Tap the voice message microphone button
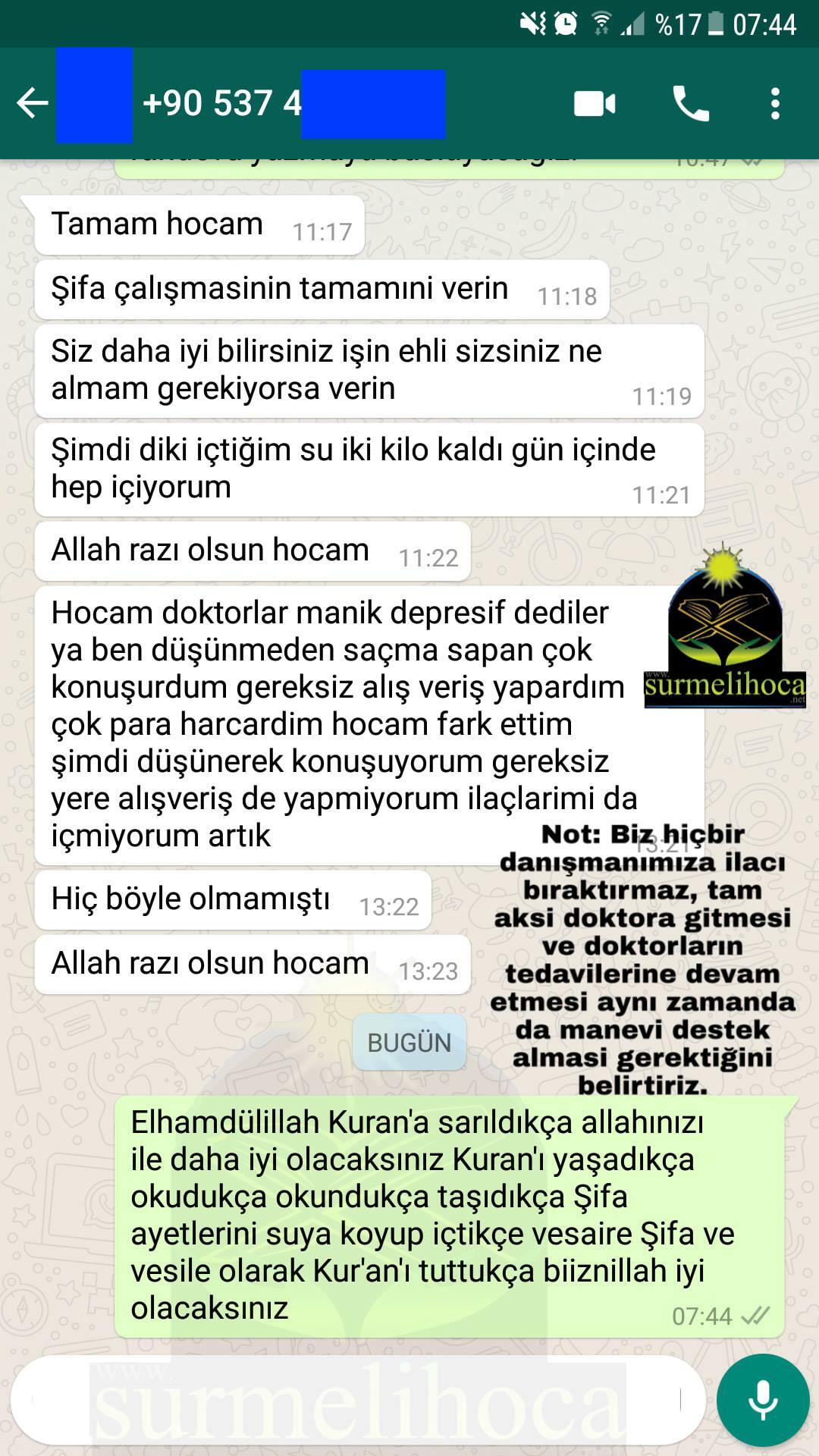819x1456 pixels. click(x=762, y=1400)
